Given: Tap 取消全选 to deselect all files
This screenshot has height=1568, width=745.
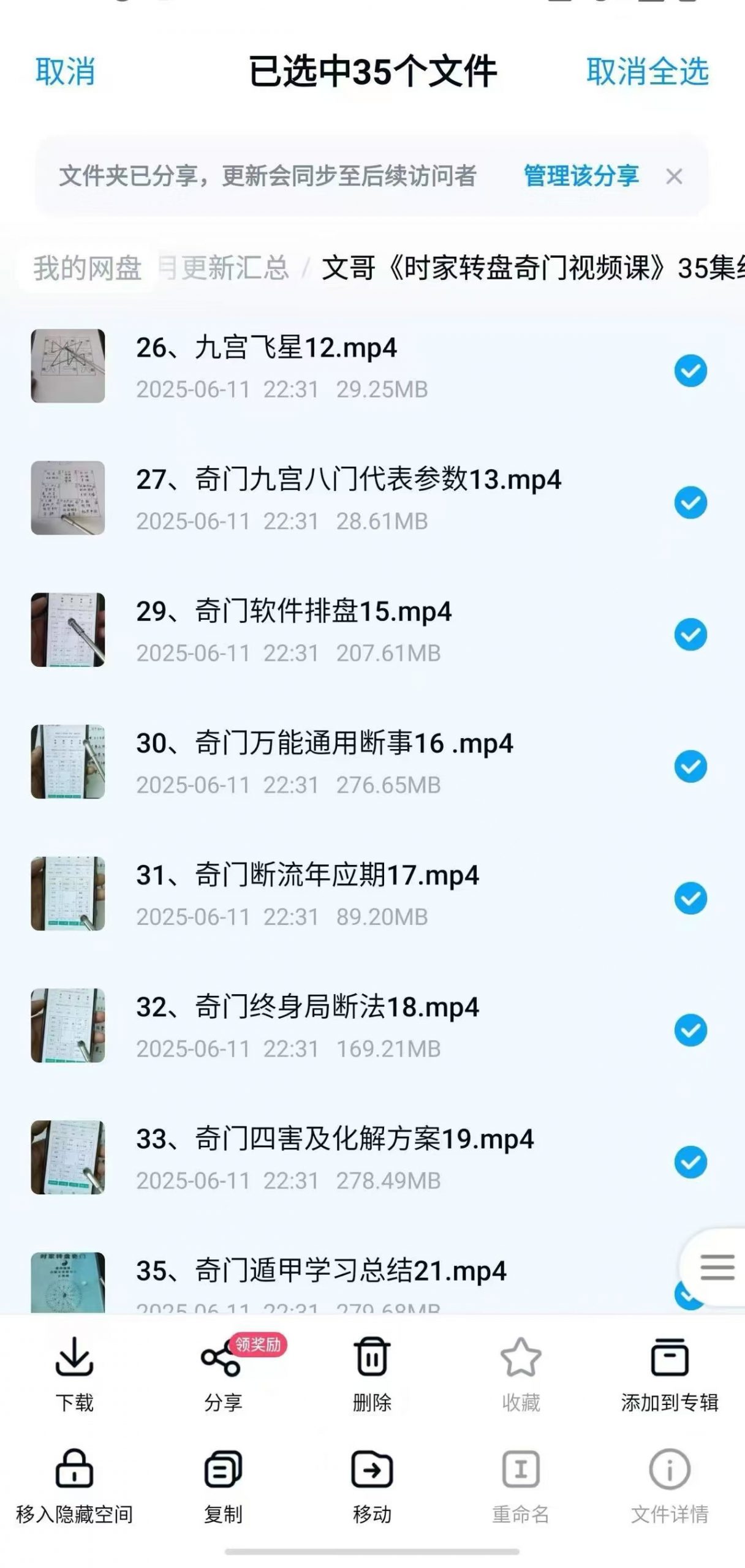Looking at the screenshot, I should 647,72.
